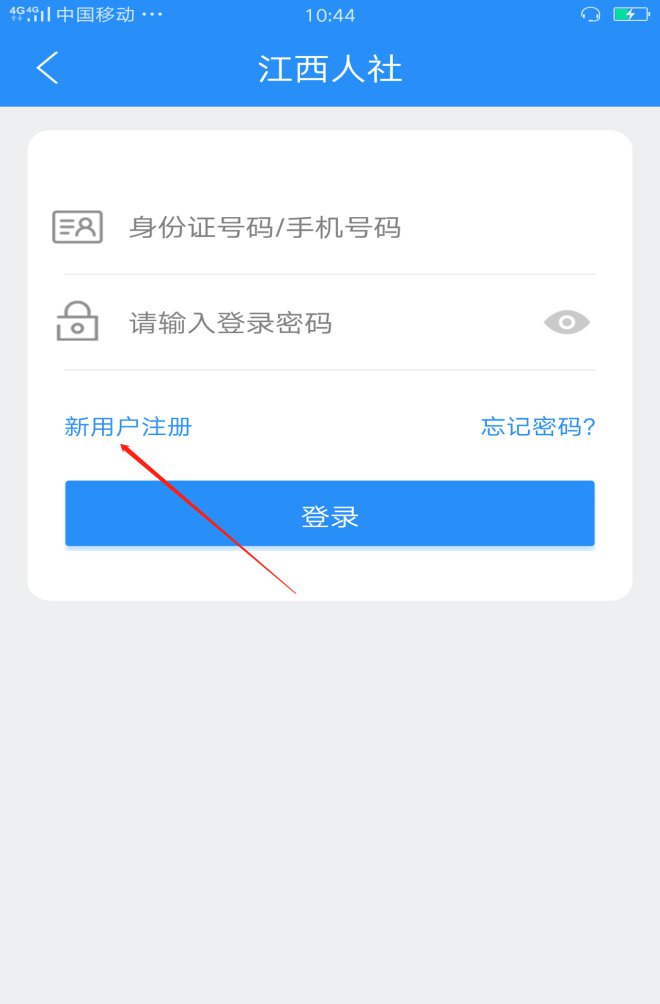Go back using the top arrow
The width and height of the screenshot is (660, 1004).
(x=47, y=68)
